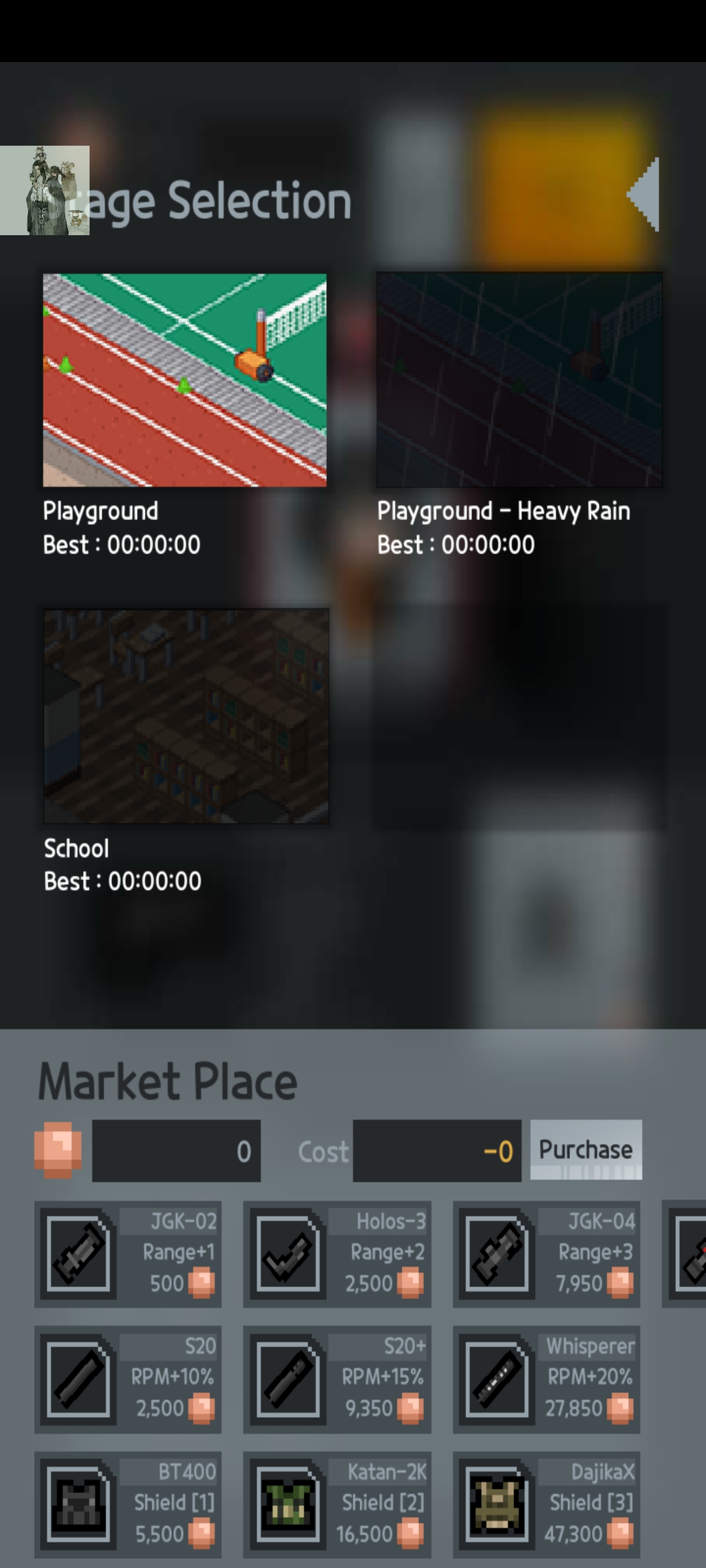Select Holos-3 Range+2 item

[337, 1254]
